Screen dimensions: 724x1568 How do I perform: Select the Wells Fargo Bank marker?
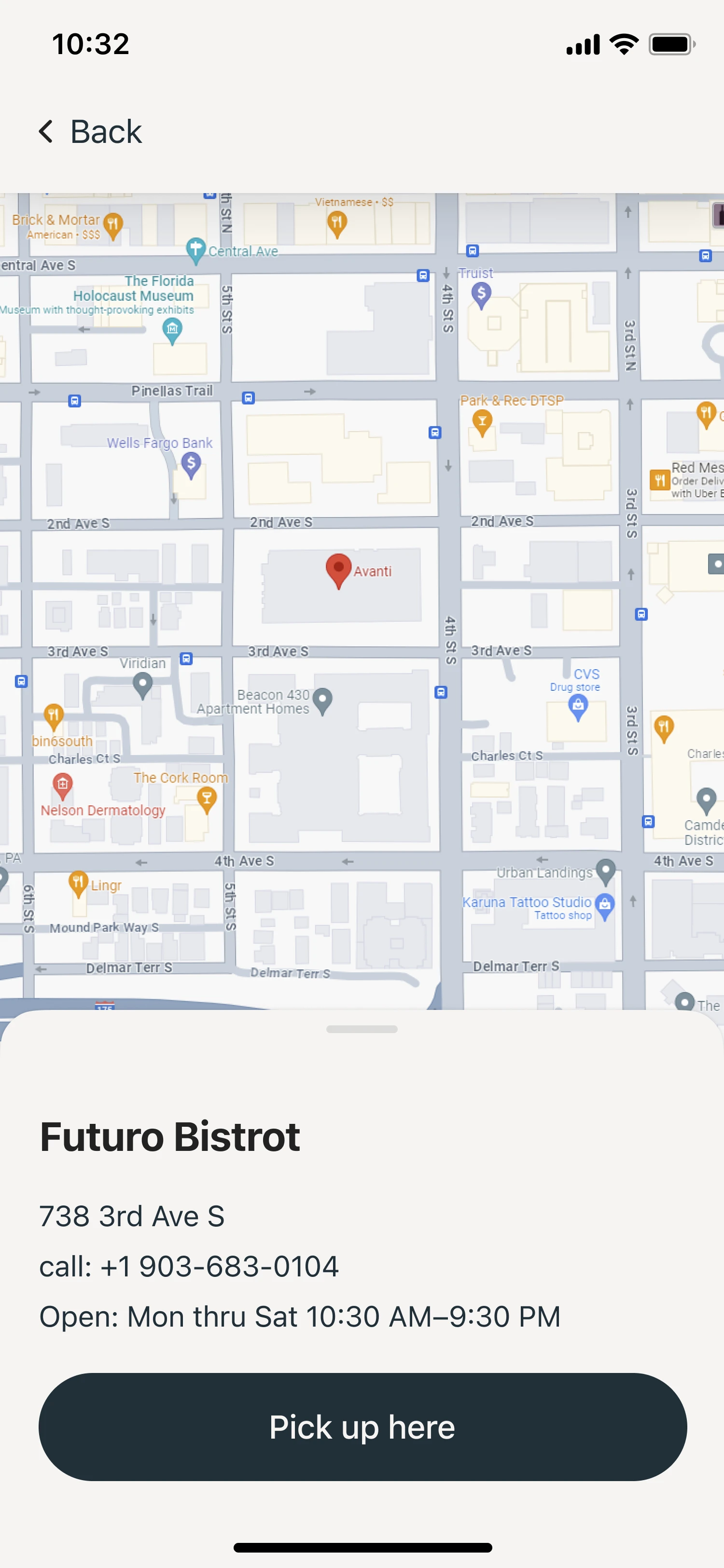coord(191,464)
